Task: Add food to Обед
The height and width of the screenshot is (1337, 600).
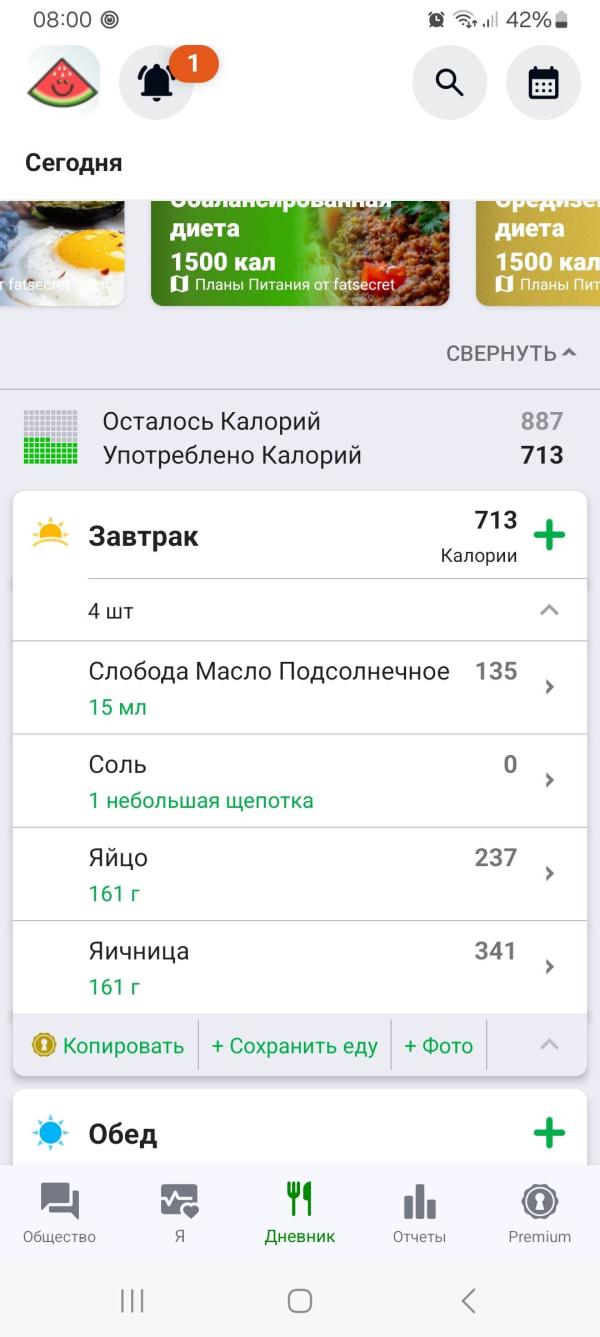Action: [x=549, y=1133]
